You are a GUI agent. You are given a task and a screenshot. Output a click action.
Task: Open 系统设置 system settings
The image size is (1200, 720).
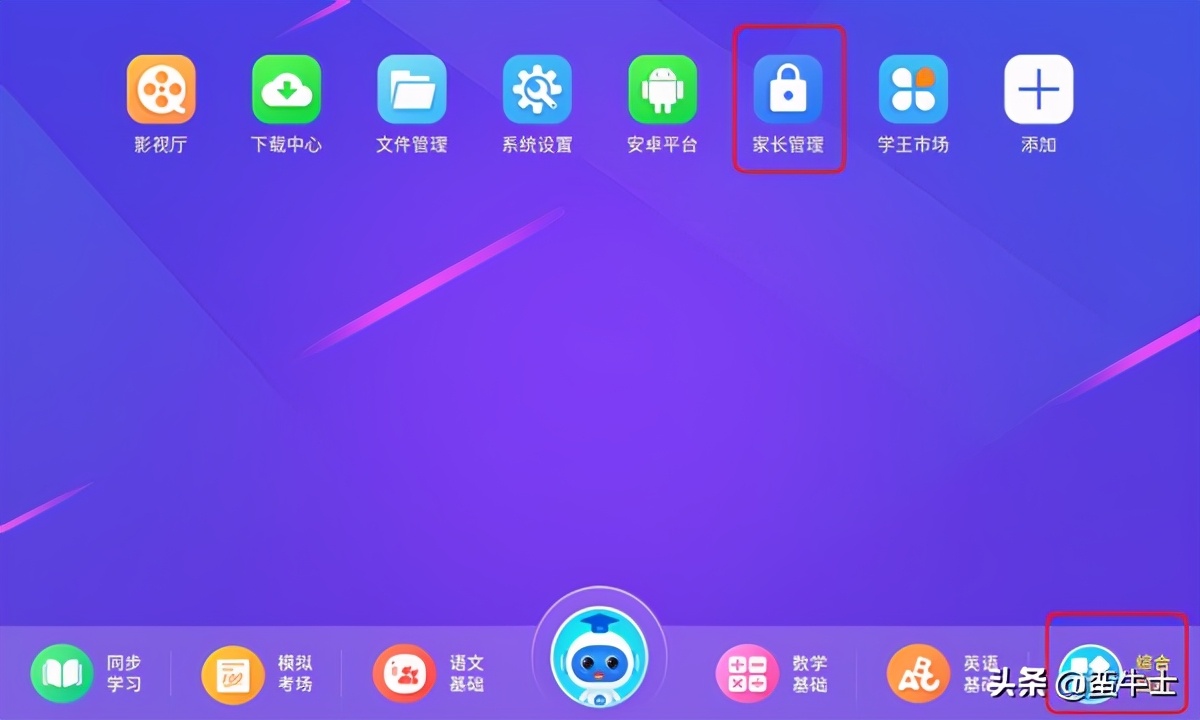point(537,91)
